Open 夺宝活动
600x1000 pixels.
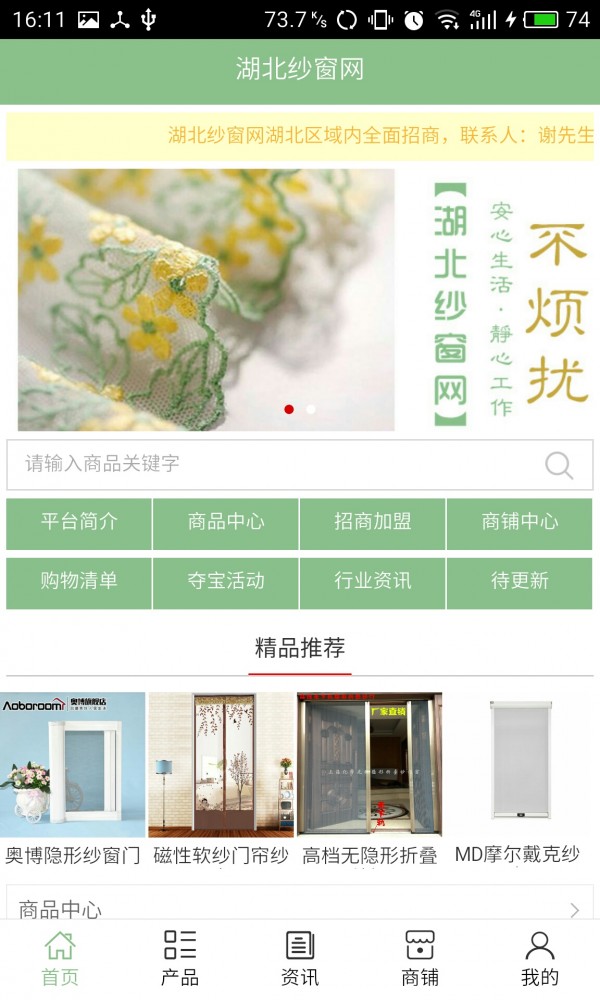click(226, 581)
